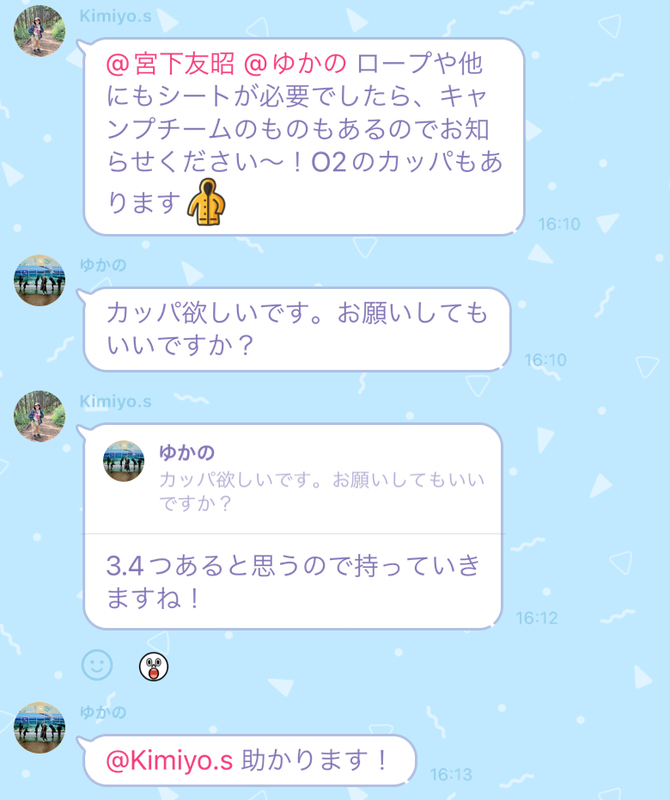Screen dimensions: 670x800
Task: Jump to the quoted ゆかの message in the reply
Action: point(290,477)
